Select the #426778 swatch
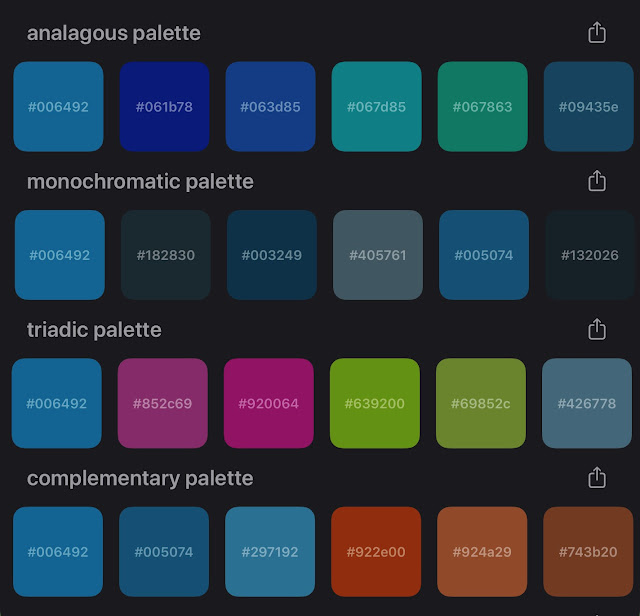The height and width of the screenshot is (616, 640). coord(587,403)
